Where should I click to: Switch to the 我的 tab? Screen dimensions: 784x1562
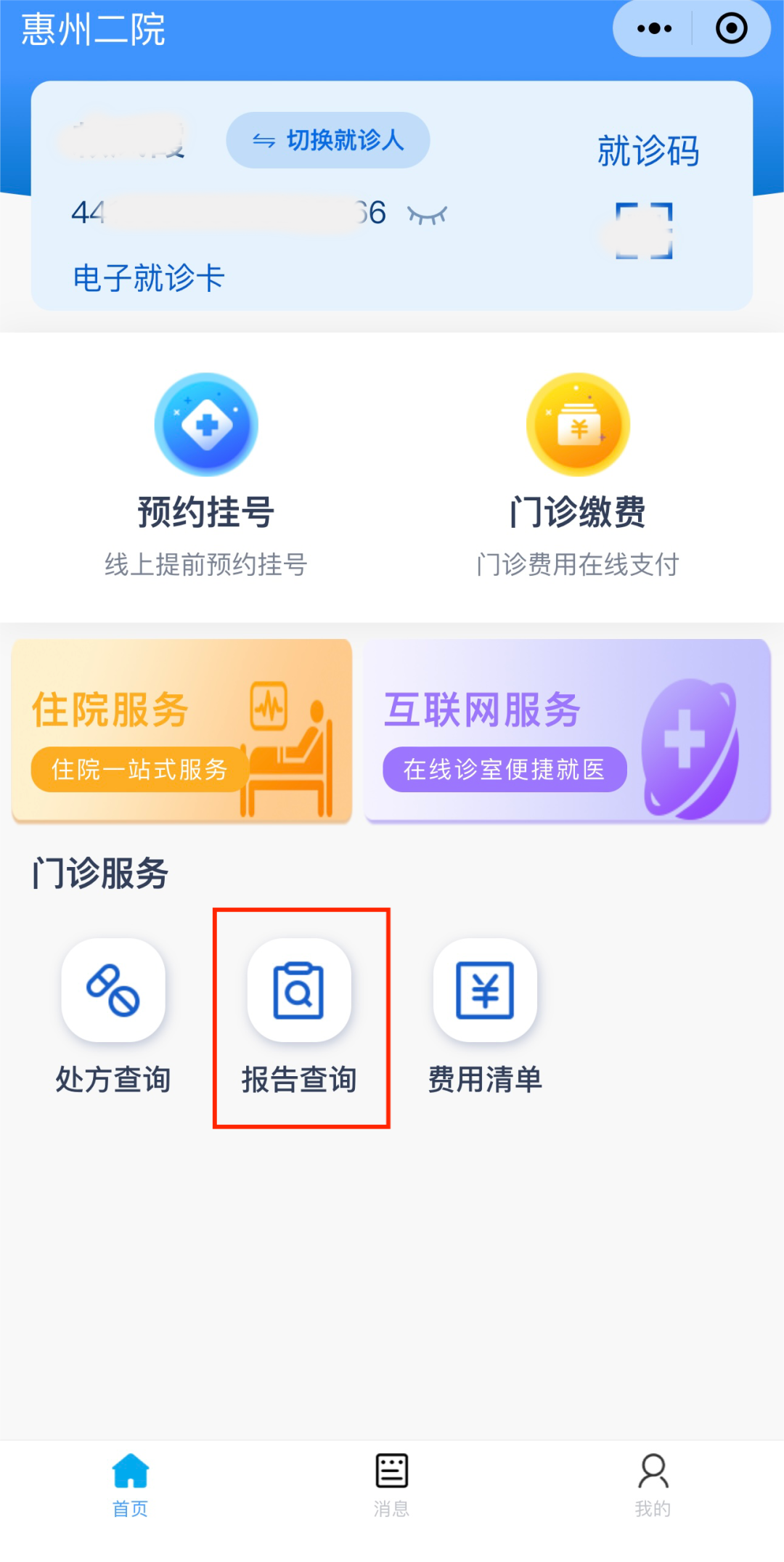(x=653, y=1486)
